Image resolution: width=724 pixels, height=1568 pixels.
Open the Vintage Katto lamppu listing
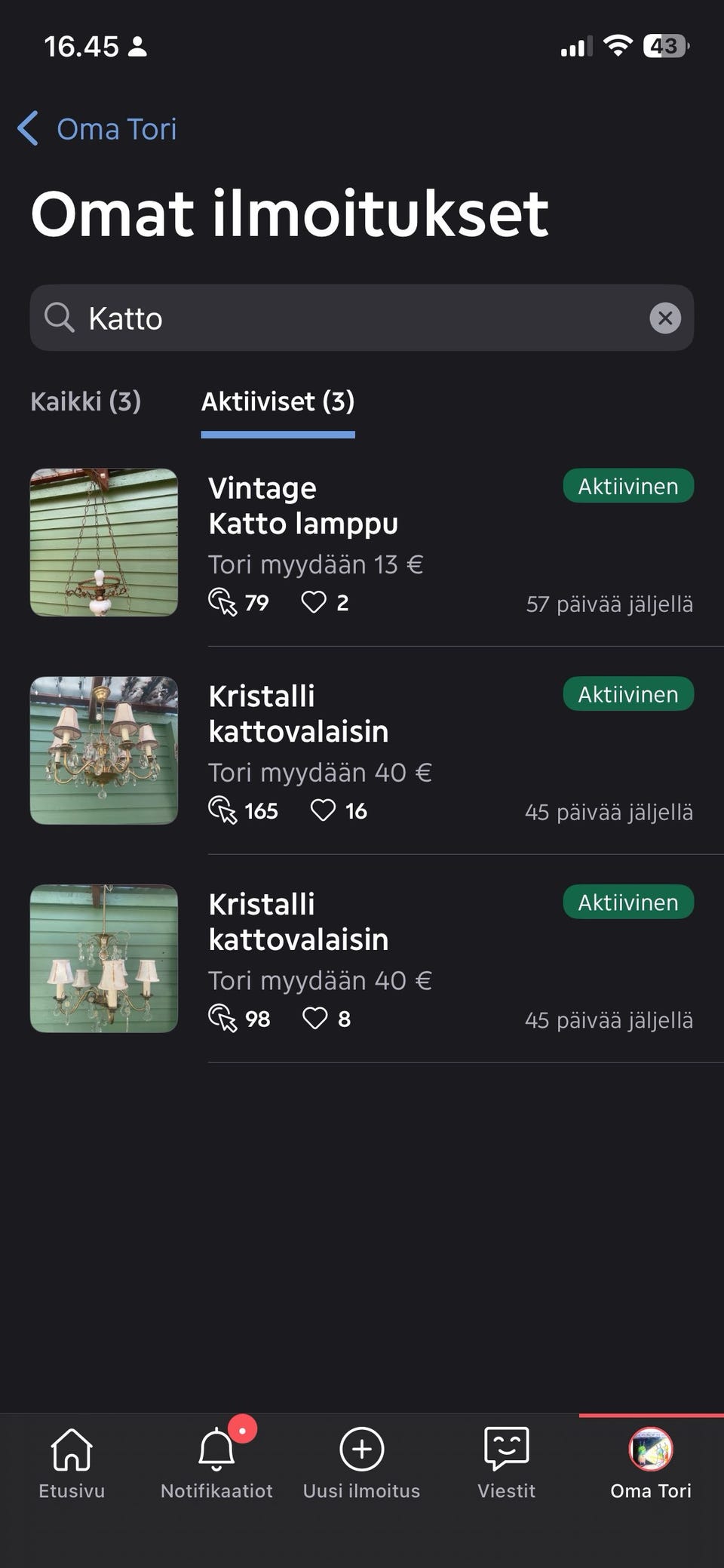[x=303, y=505]
